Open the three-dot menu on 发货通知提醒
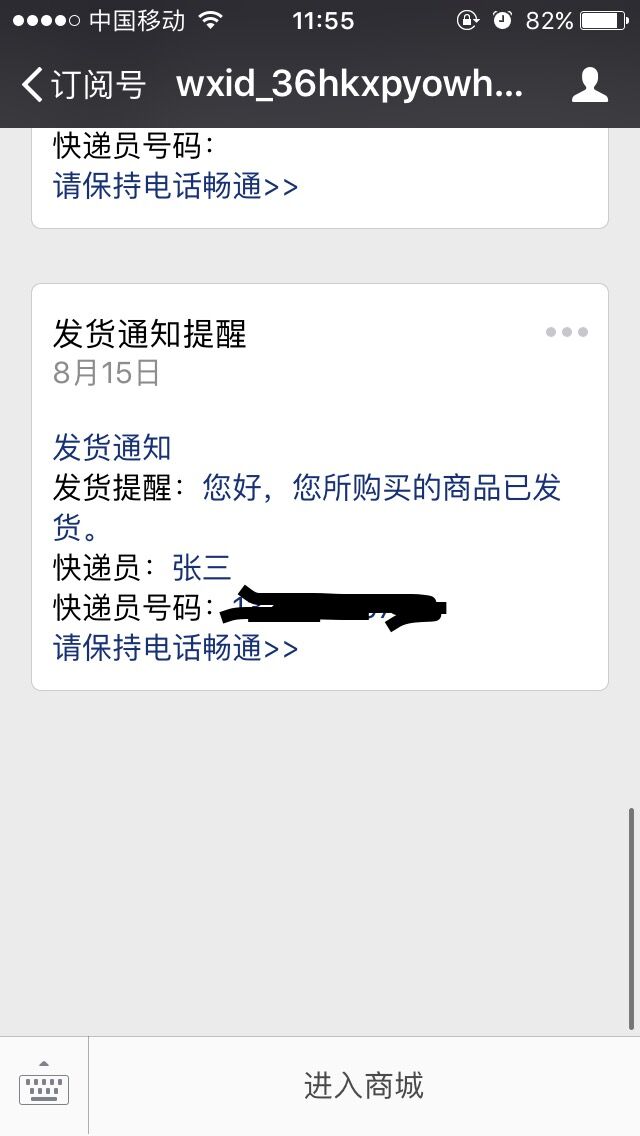Image resolution: width=640 pixels, height=1136 pixels. (567, 332)
